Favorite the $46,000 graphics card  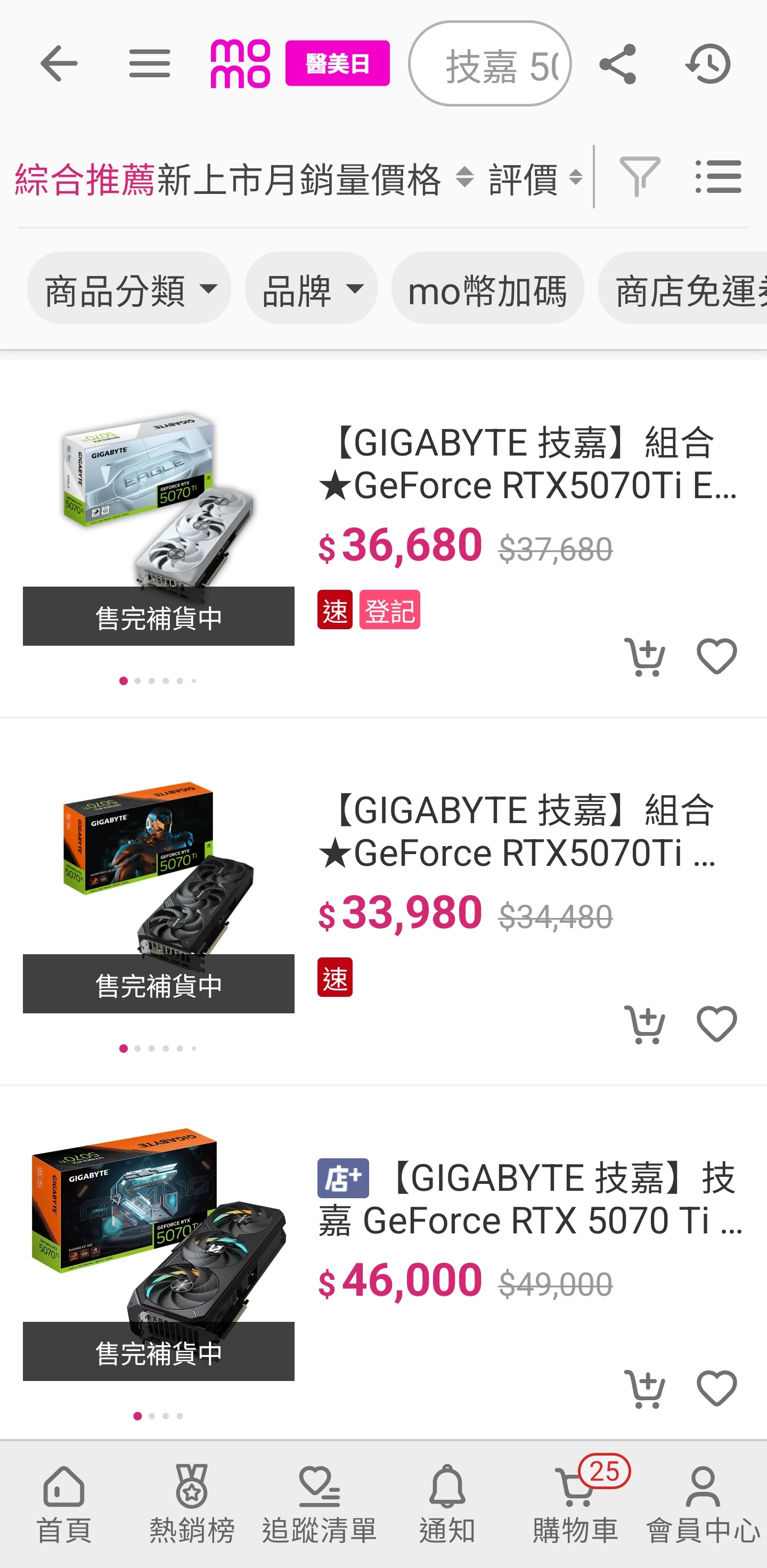point(716,1389)
